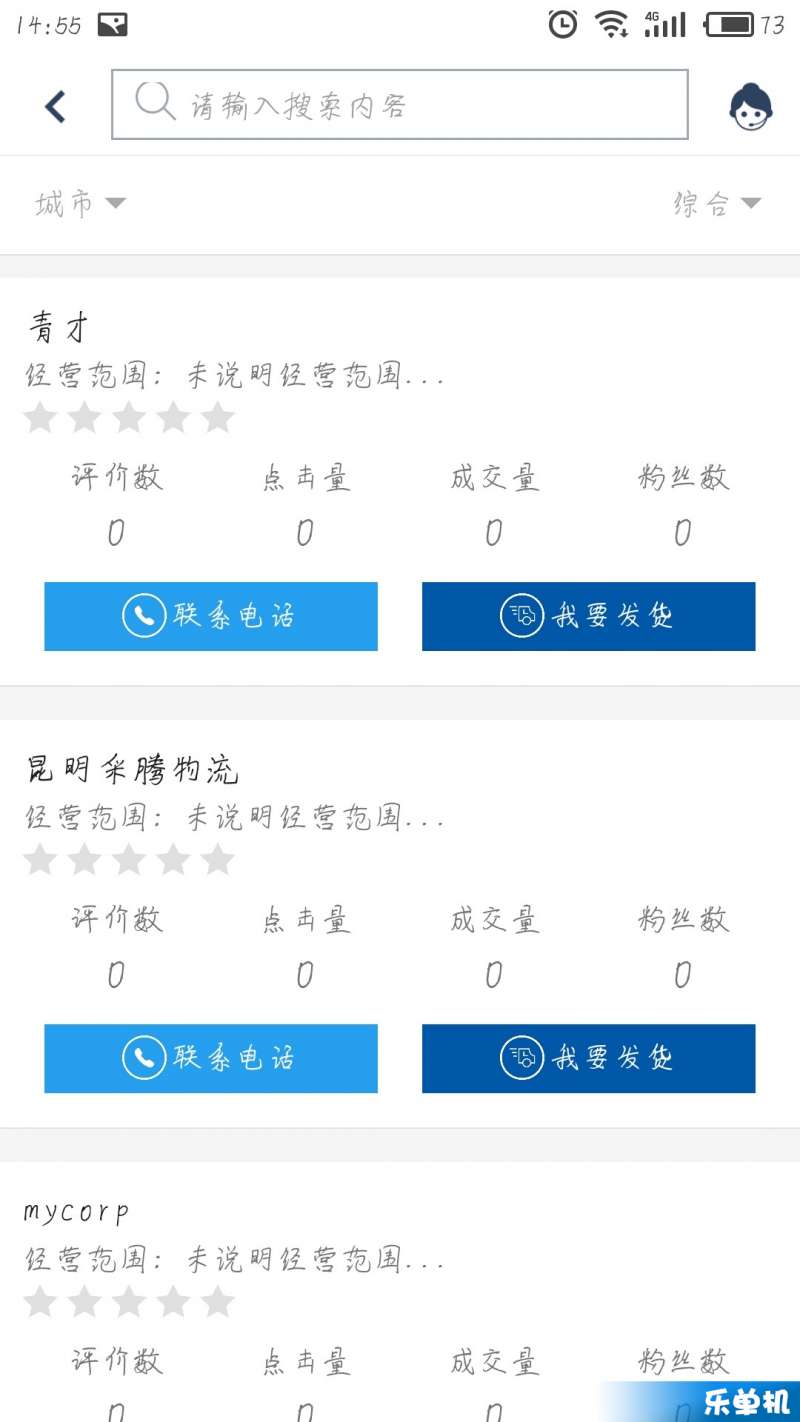Tap the search box field
The height and width of the screenshot is (1422, 800).
400,104
